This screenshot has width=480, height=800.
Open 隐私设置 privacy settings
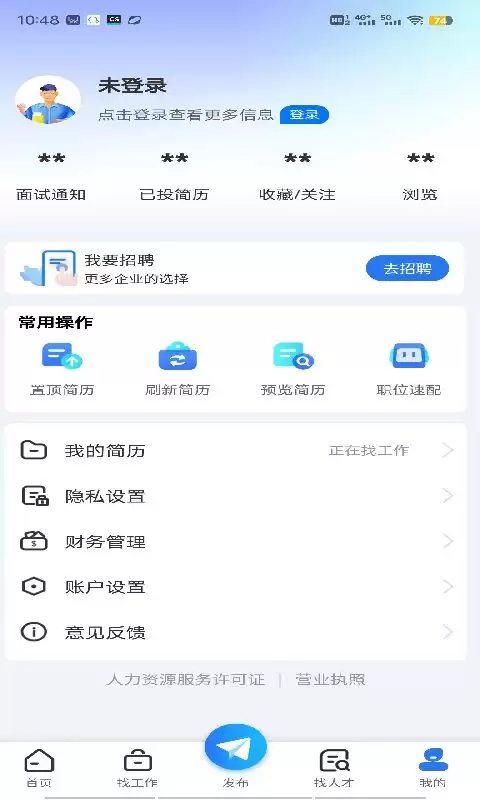(x=236, y=496)
